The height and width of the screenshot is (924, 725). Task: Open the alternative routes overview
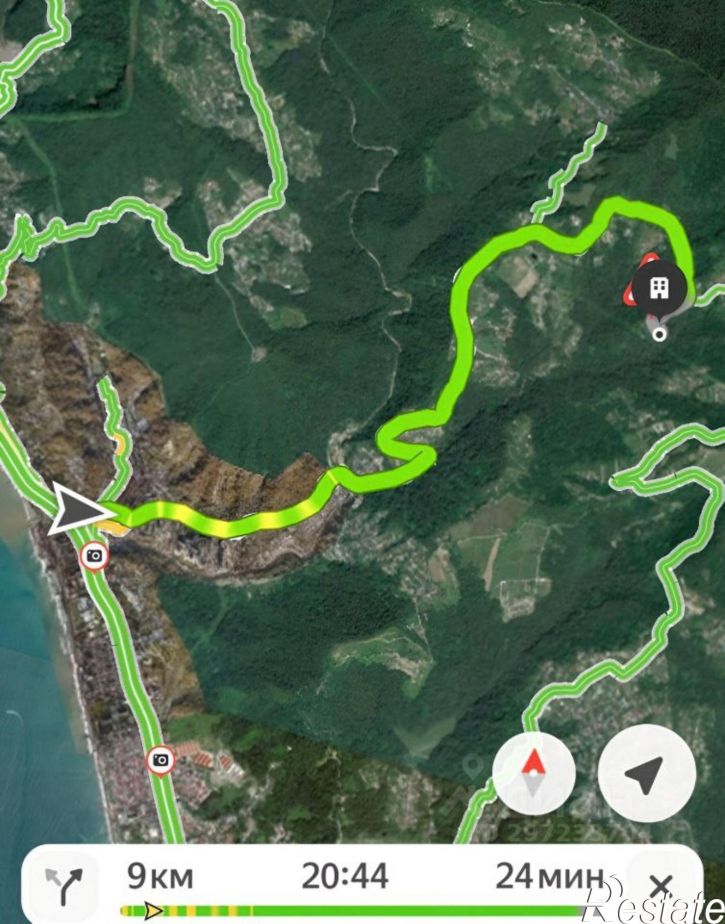(x=62, y=885)
